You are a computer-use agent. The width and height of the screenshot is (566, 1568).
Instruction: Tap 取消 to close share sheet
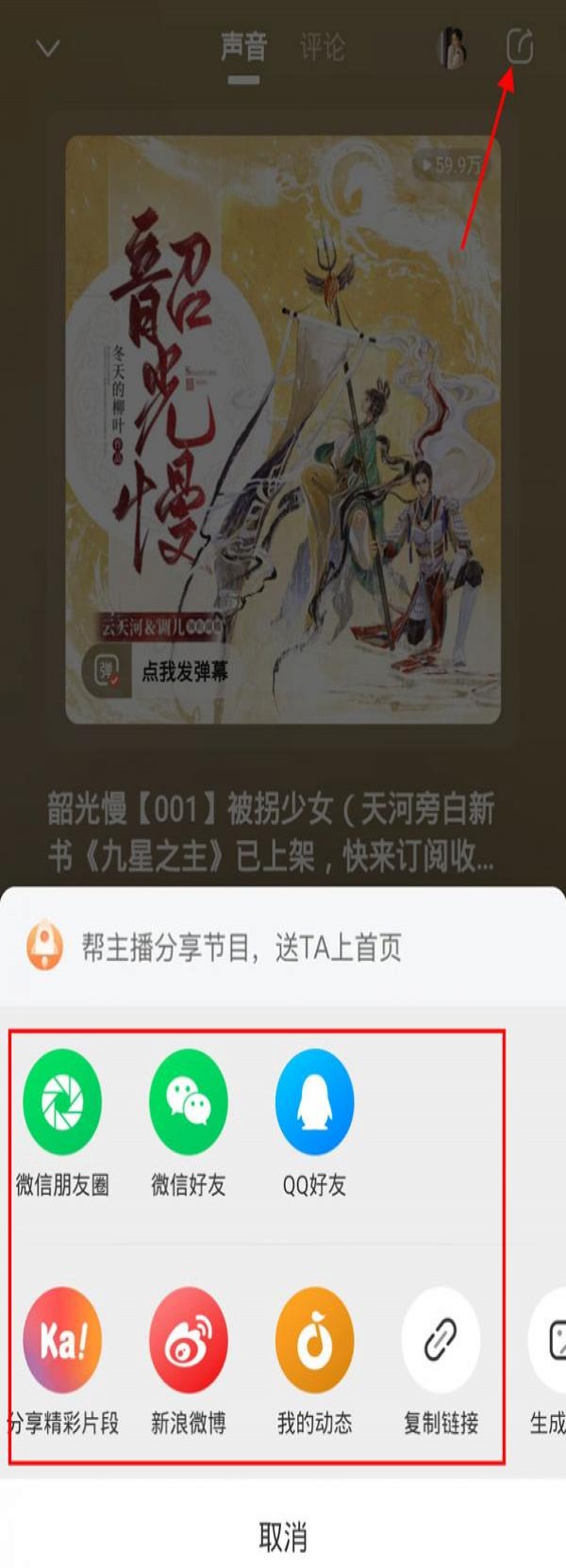coord(283,1536)
